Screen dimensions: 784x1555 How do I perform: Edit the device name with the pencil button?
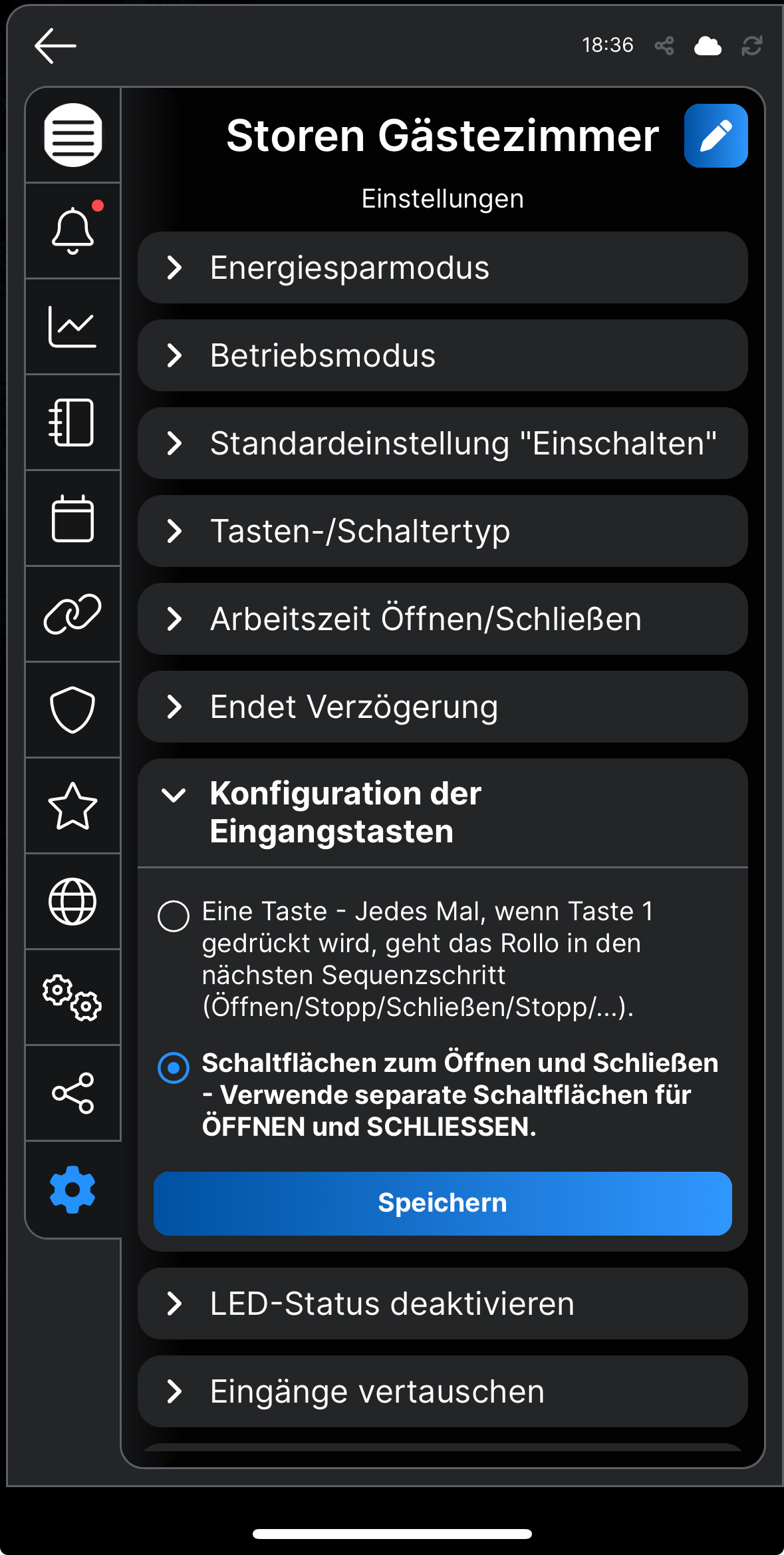pyautogui.click(x=716, y=136)
